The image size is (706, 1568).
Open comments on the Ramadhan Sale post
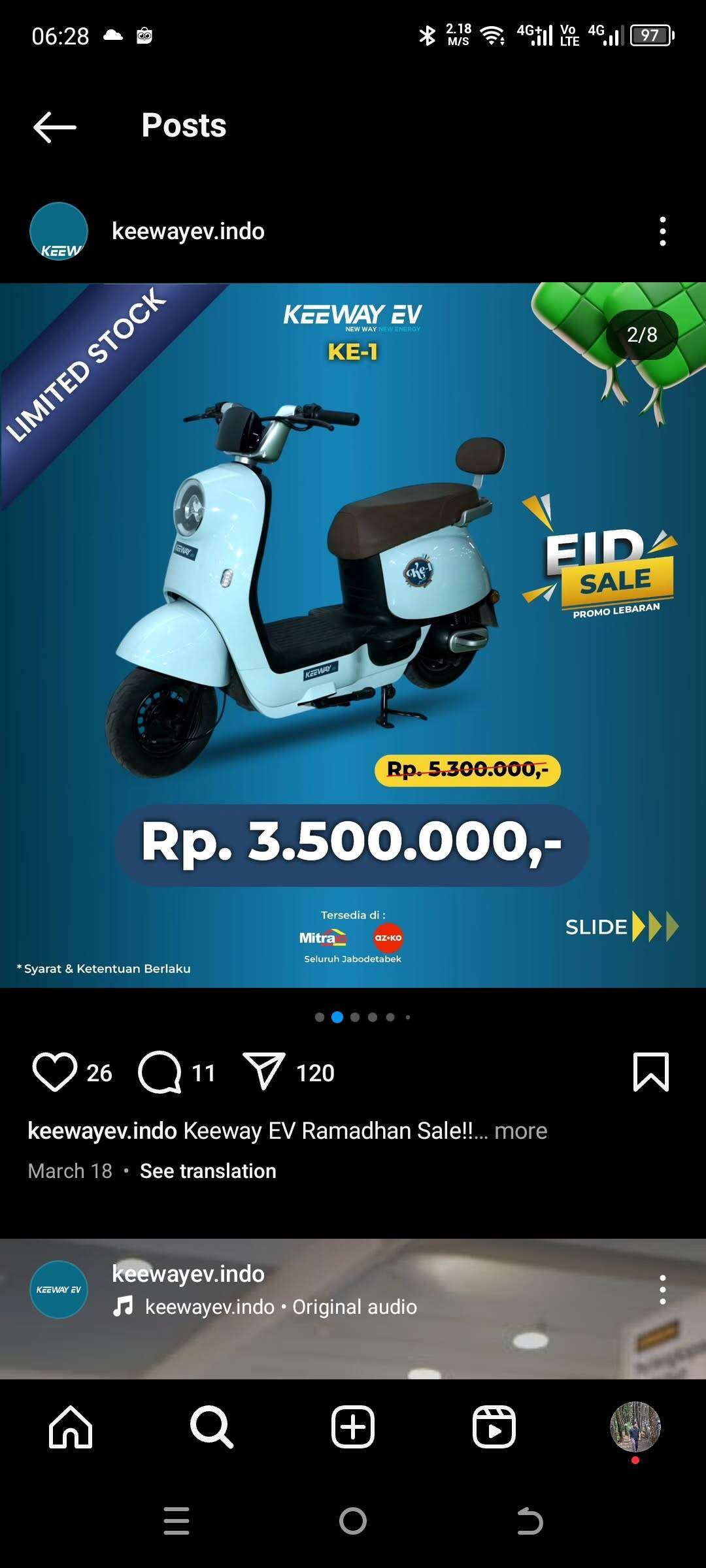tap(160, 1072)
